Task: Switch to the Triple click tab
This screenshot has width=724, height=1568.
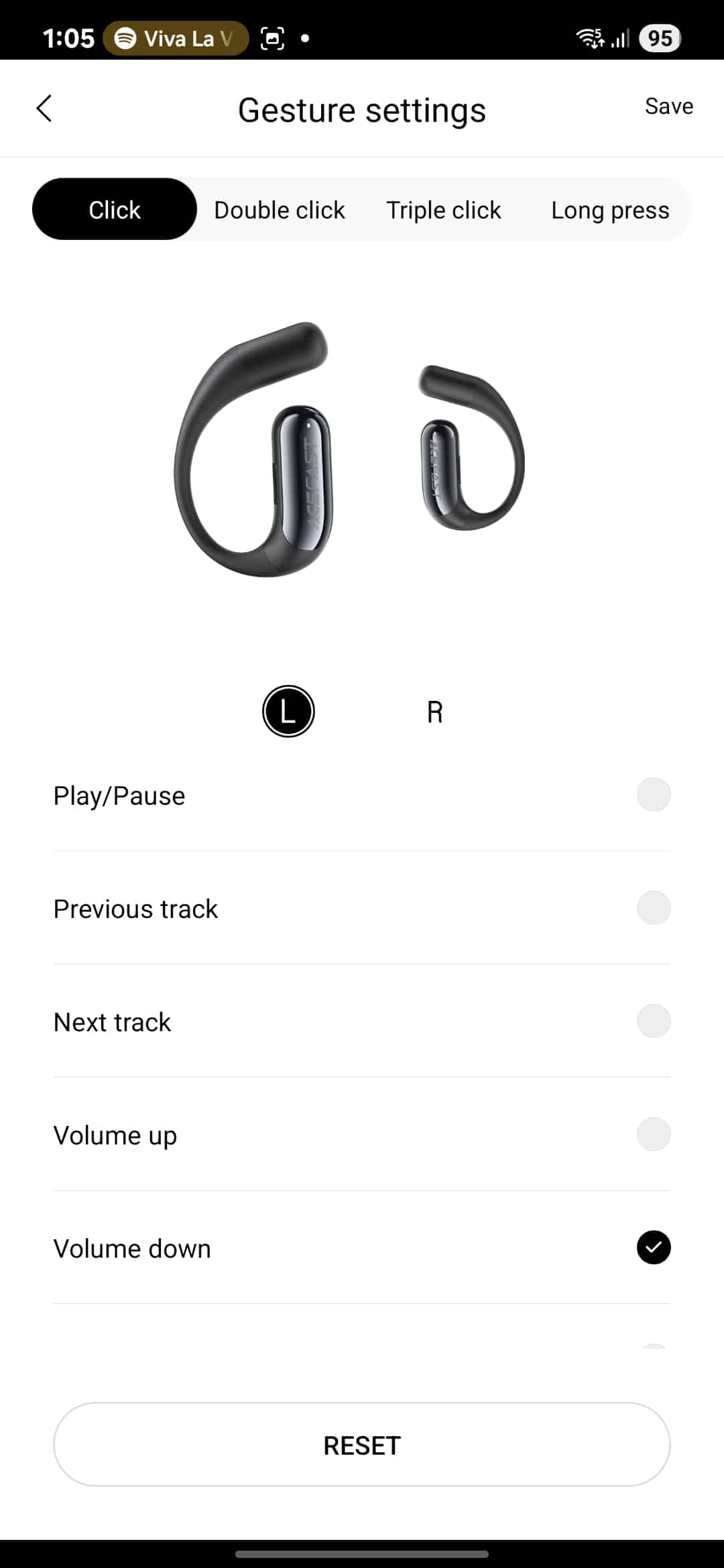Action: tap(443, 210)
